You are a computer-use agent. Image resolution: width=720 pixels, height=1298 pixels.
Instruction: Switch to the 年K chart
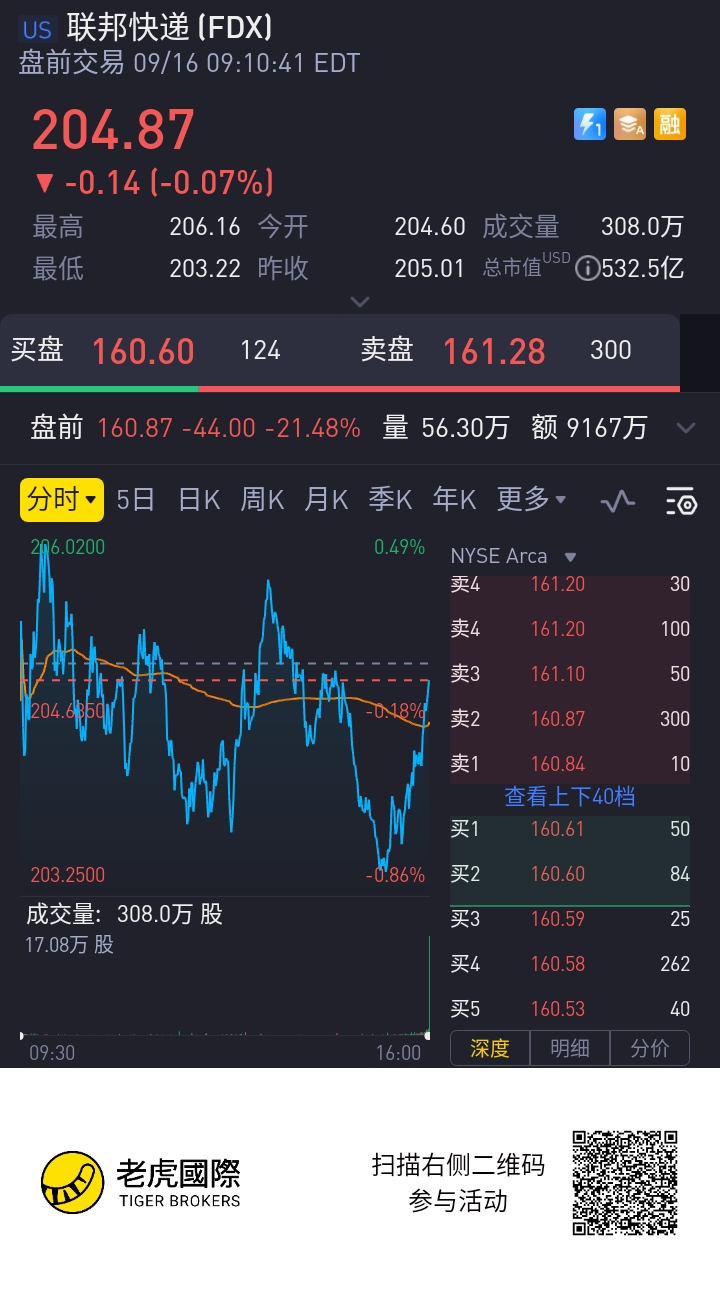(x=454, y=499)
